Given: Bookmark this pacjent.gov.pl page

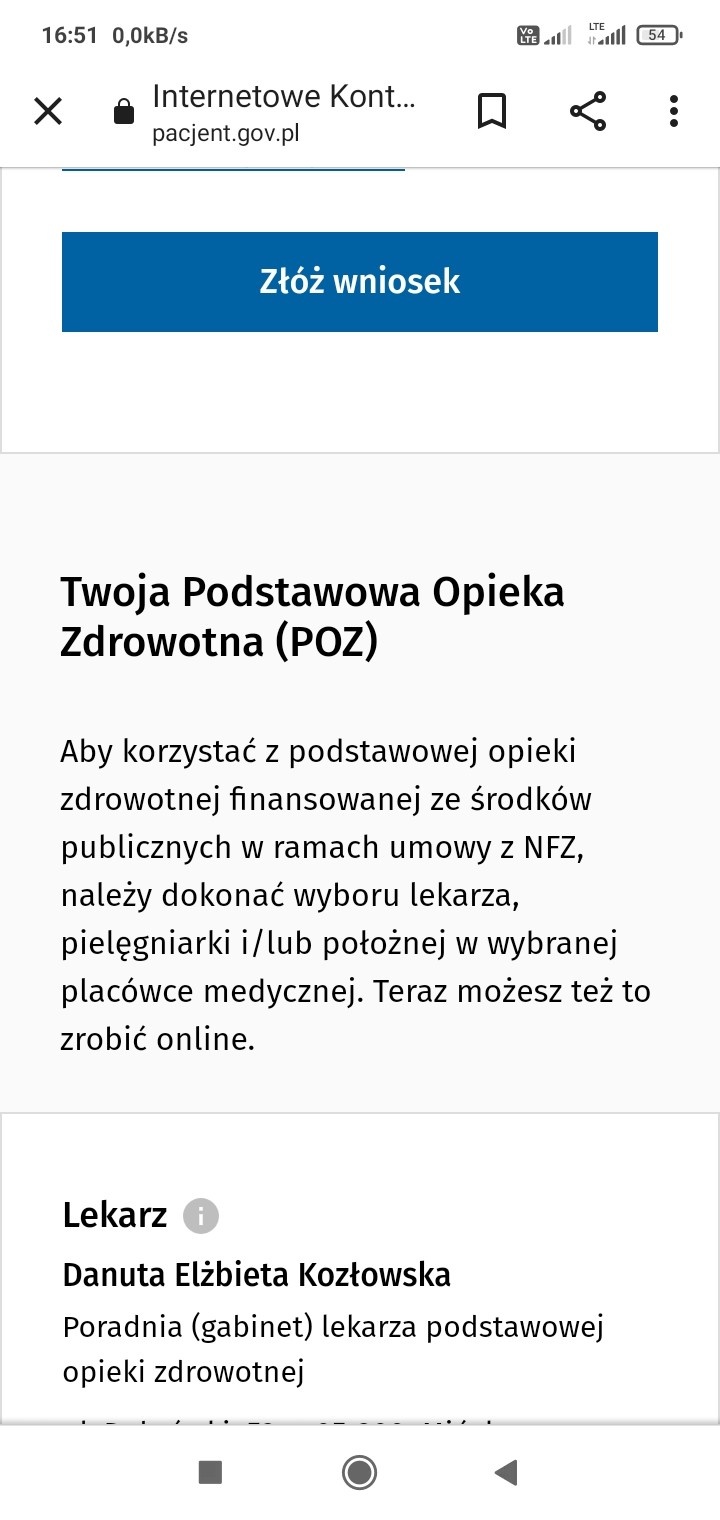Looking at the screenshot, I should click(491, 111).
